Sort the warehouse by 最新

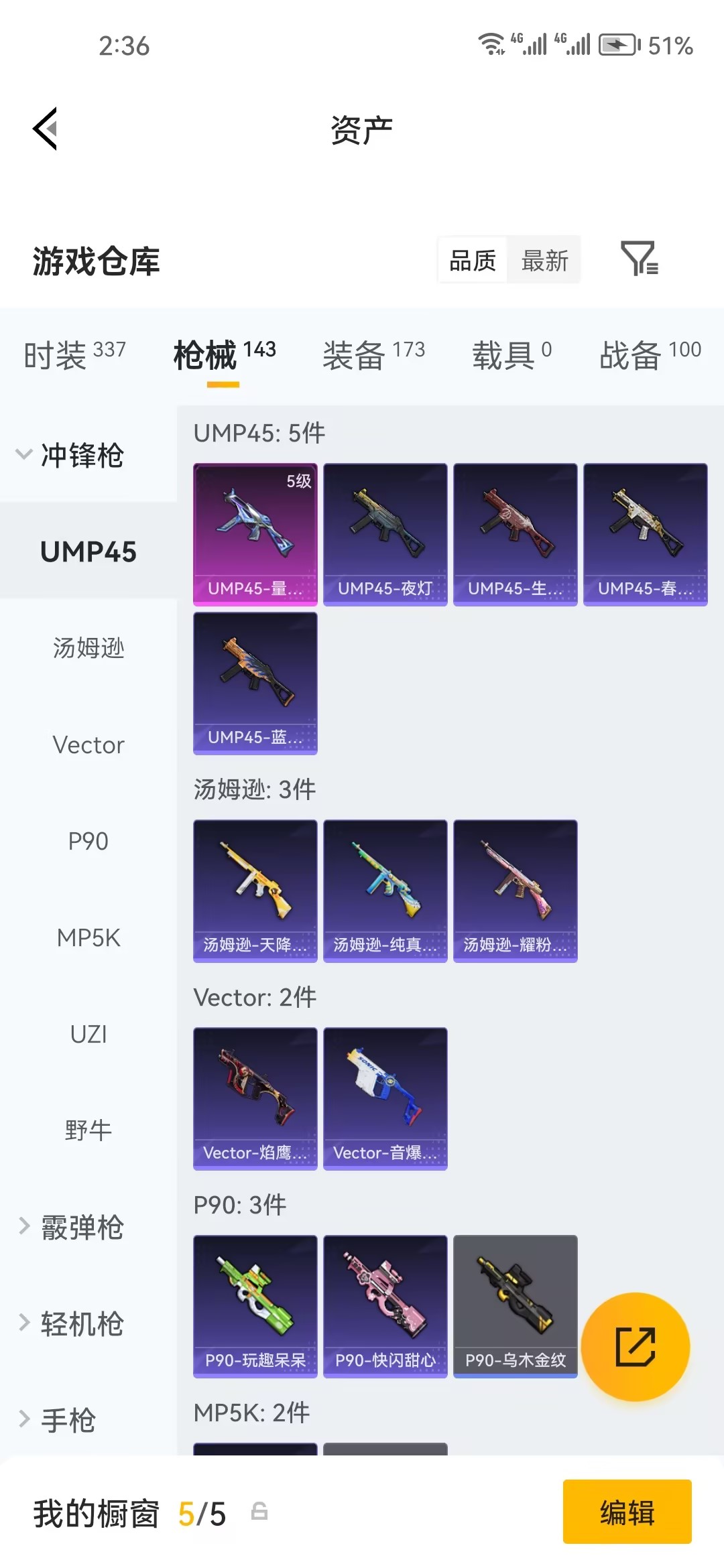545,261
